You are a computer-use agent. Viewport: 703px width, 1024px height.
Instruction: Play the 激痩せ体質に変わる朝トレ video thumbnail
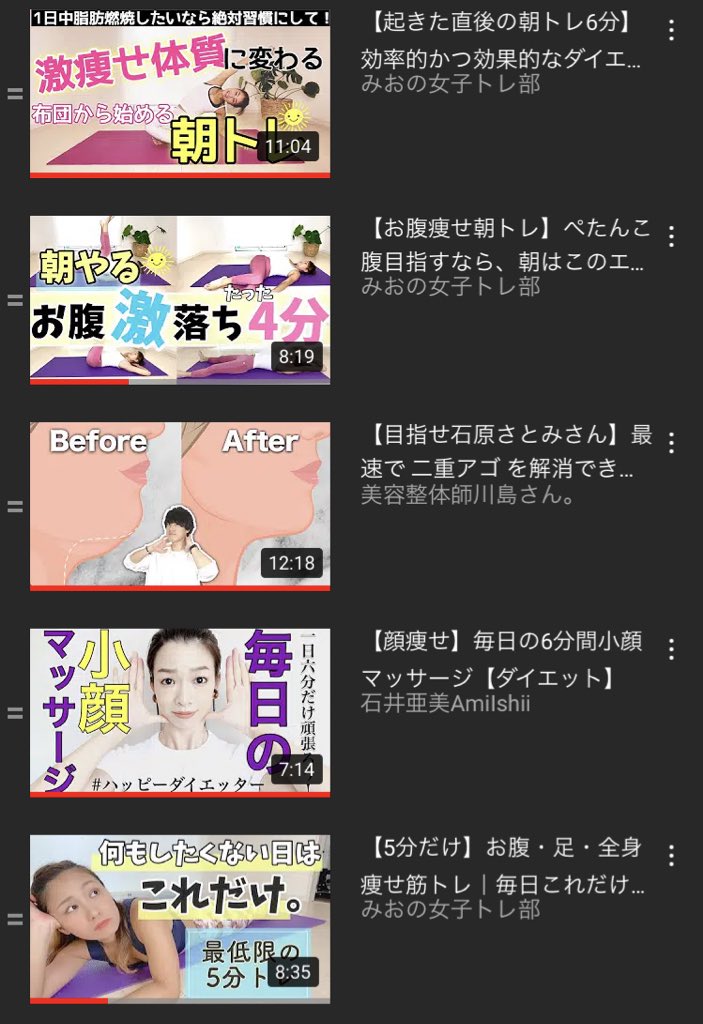[180, 94]
